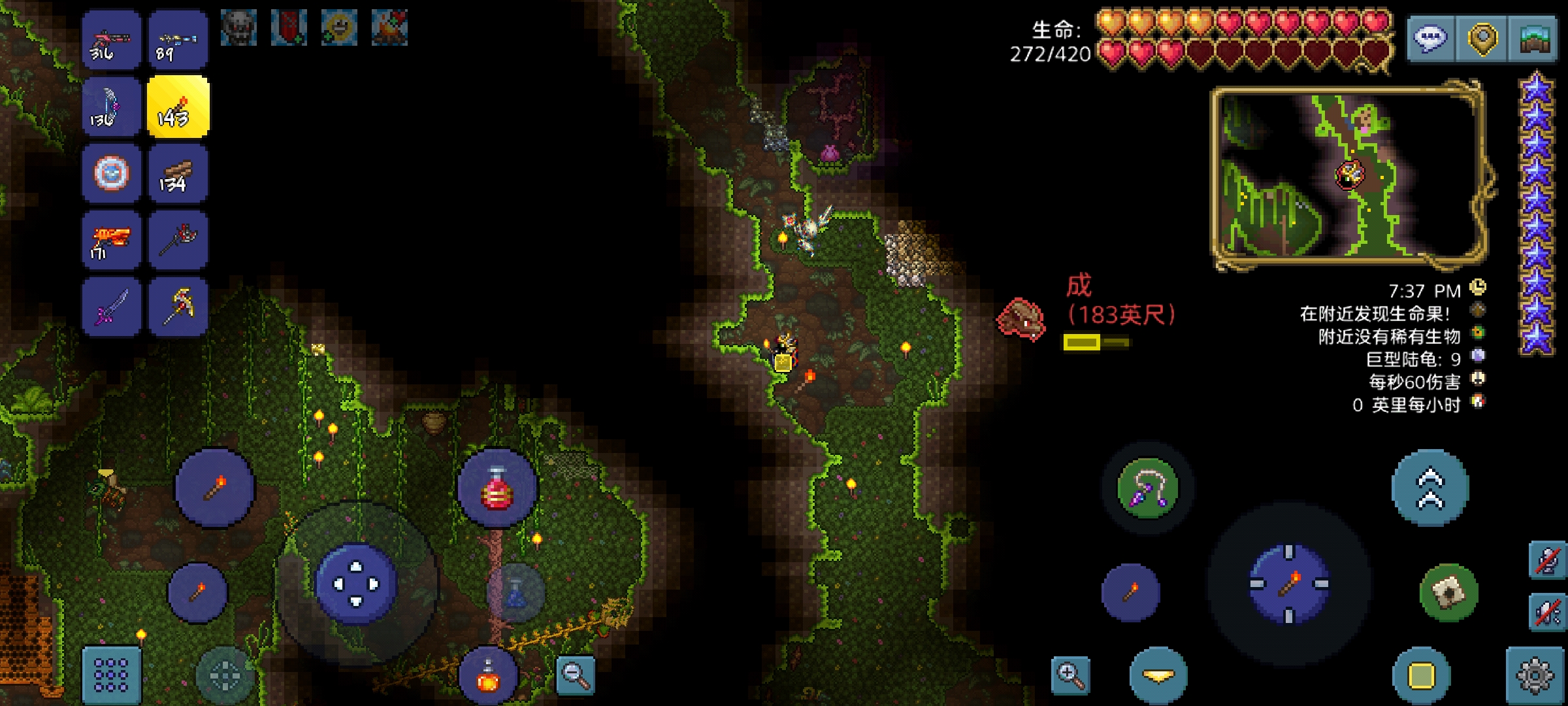Viewport: 1568px width, 706px height.
Task: Tap the yellow down-arrow drop button
Action: [x=1158, y=675]
